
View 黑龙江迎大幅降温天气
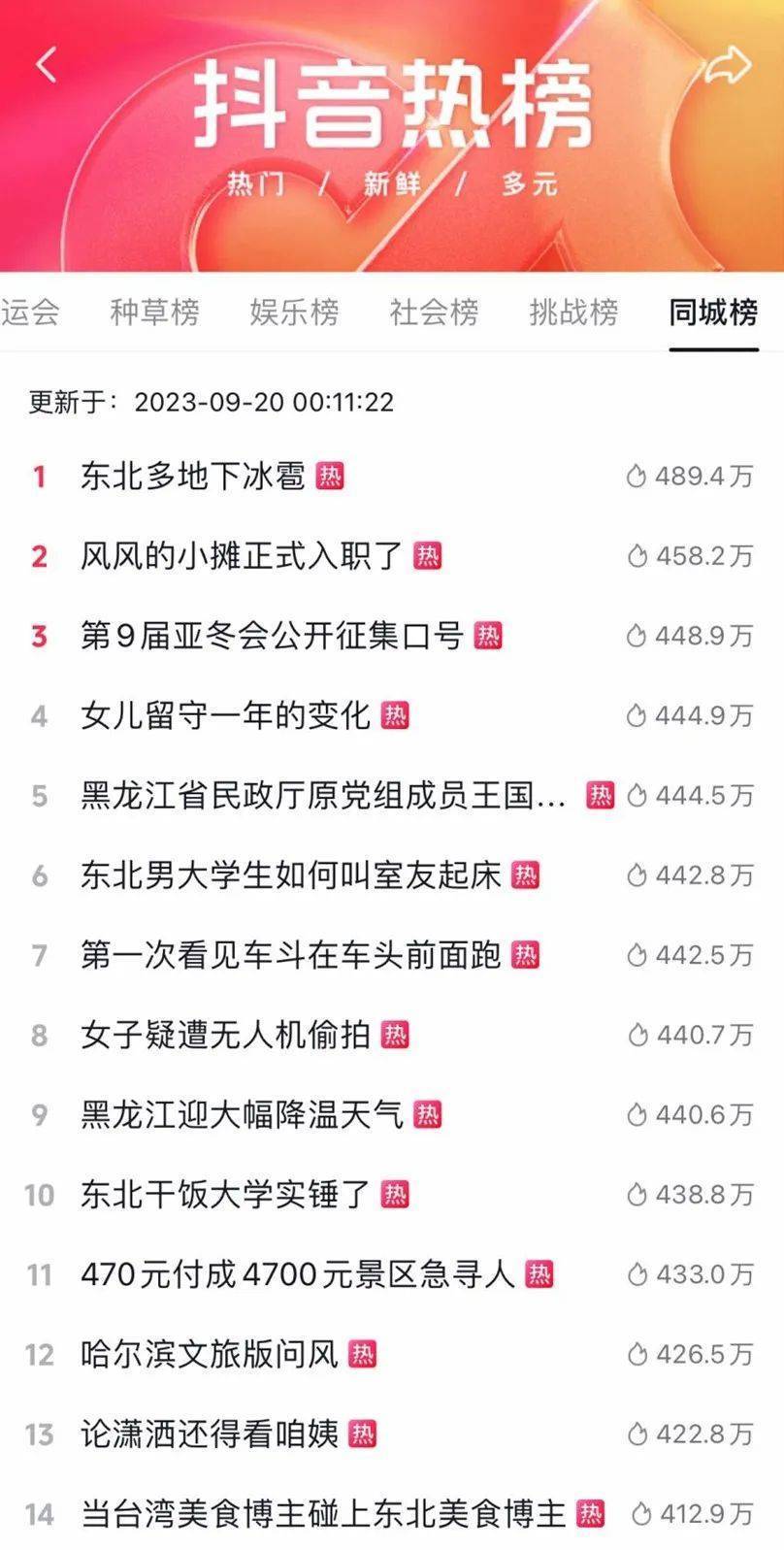(241, 1114)
